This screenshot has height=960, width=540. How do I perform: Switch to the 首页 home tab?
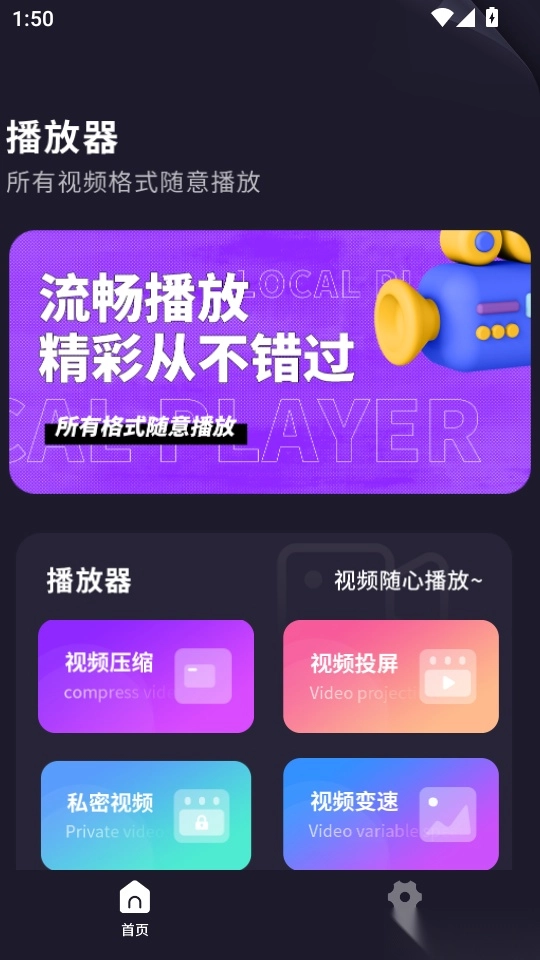(135, 909)
